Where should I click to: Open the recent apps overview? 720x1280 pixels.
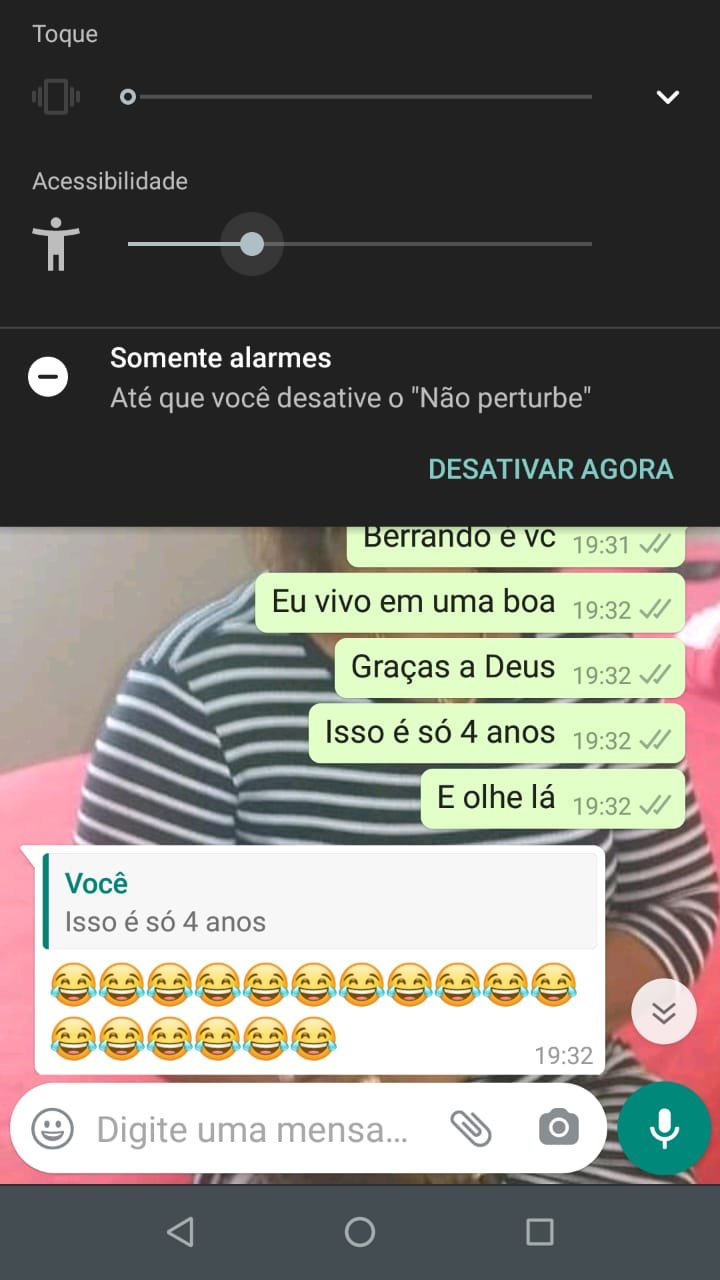point(540,1232)
